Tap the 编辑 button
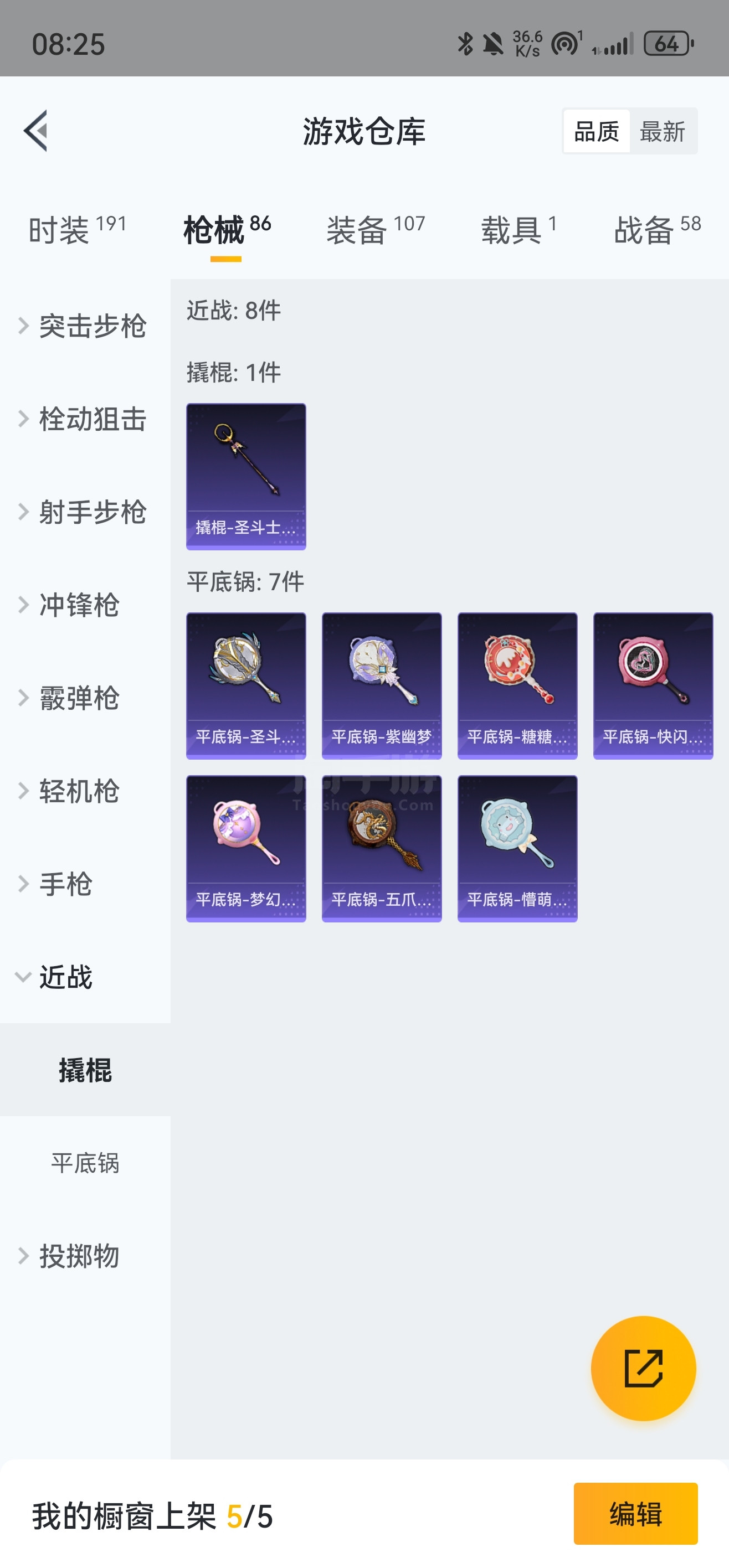The image size is (729, 1568). [x=635, y=1514]
